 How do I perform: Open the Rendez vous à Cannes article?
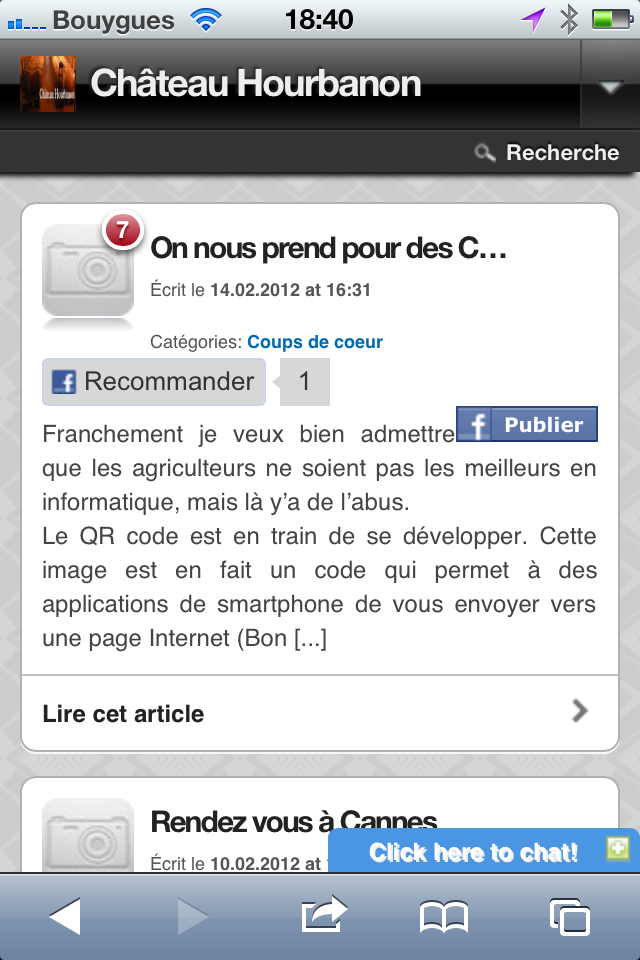[293, 822]
